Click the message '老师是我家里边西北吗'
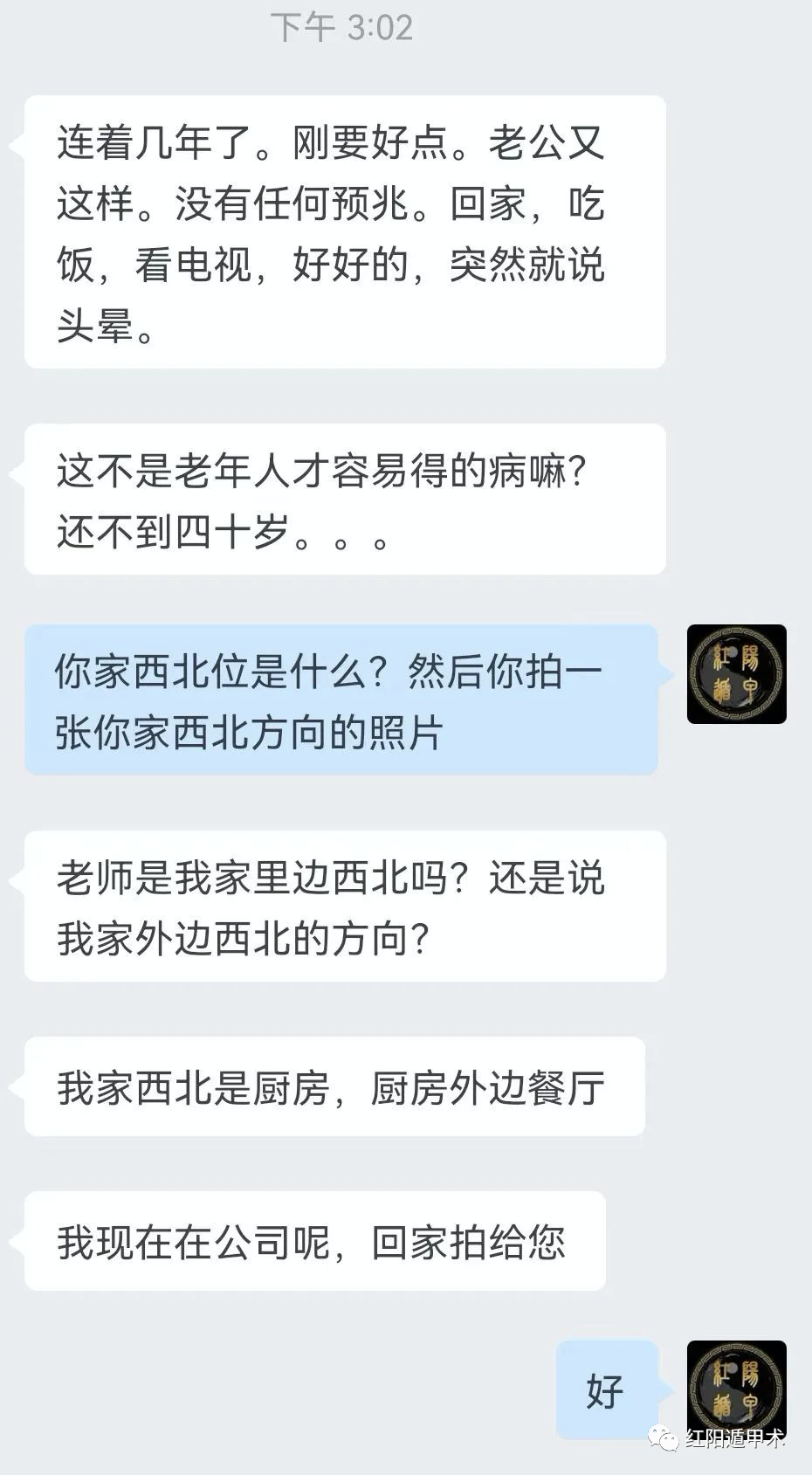 coord(341,907)
